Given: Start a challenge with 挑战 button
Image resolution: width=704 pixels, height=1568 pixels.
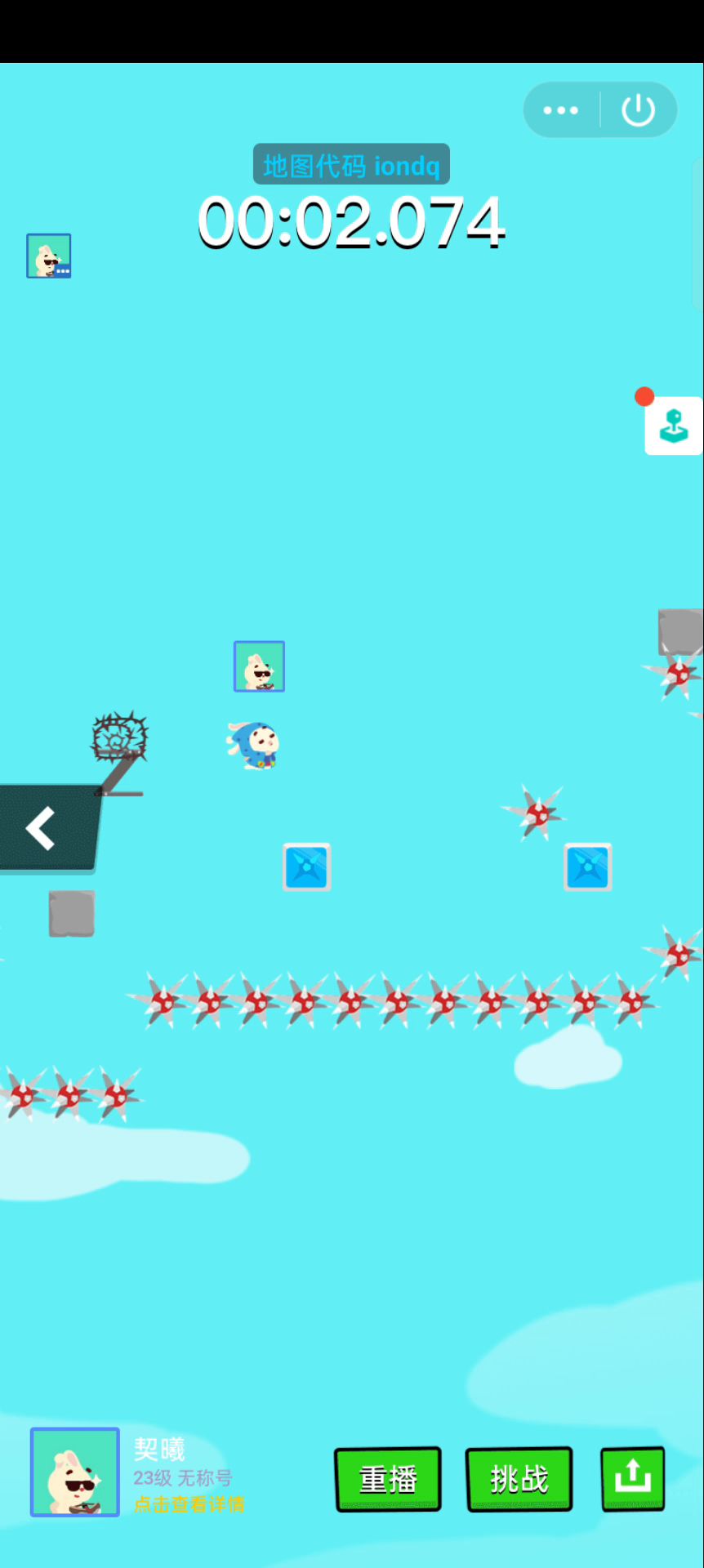Looking at the screenshot, I should 519,1479.
